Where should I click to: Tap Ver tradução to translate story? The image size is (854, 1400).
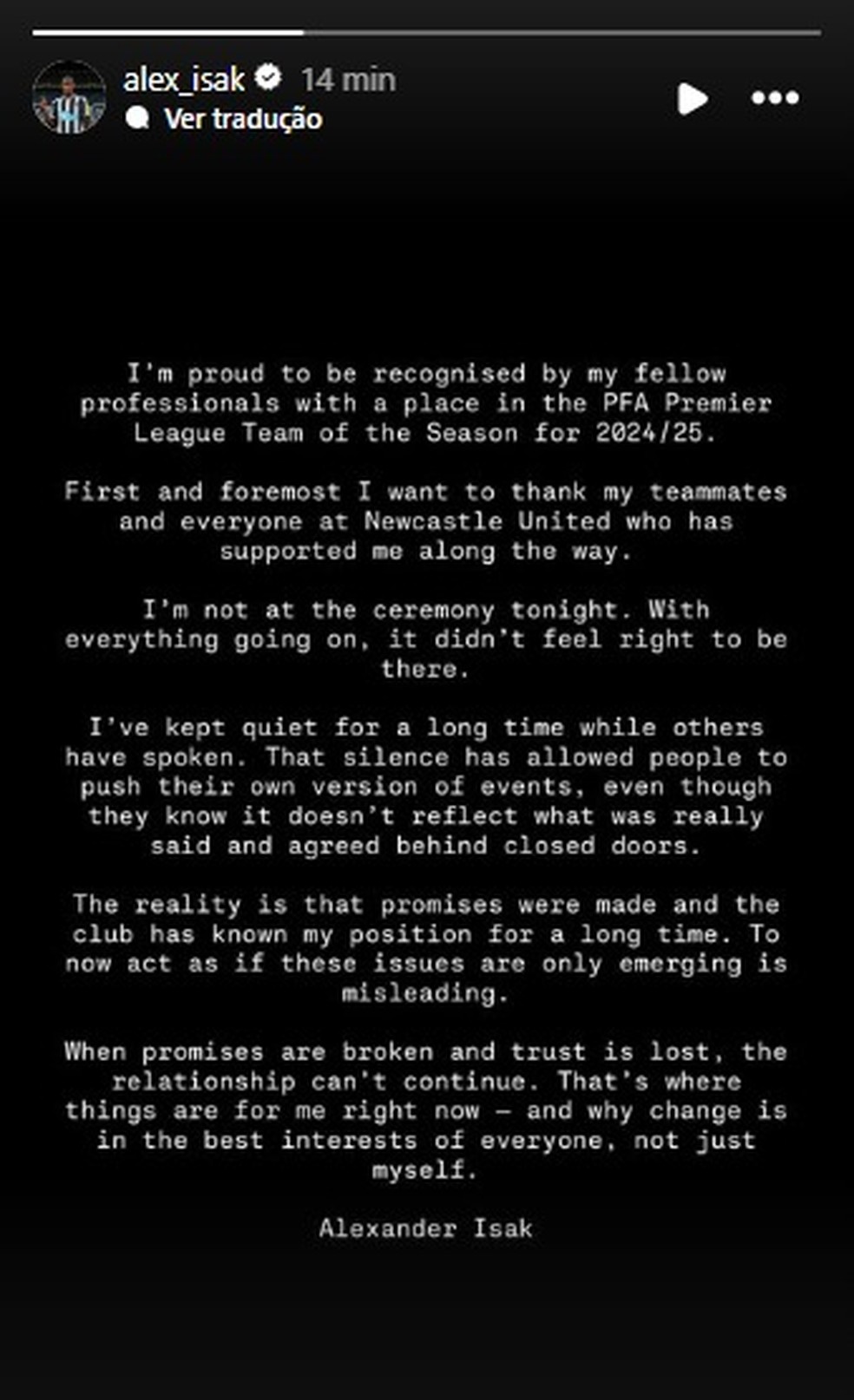pyautogui.click(x=242, y=119)
